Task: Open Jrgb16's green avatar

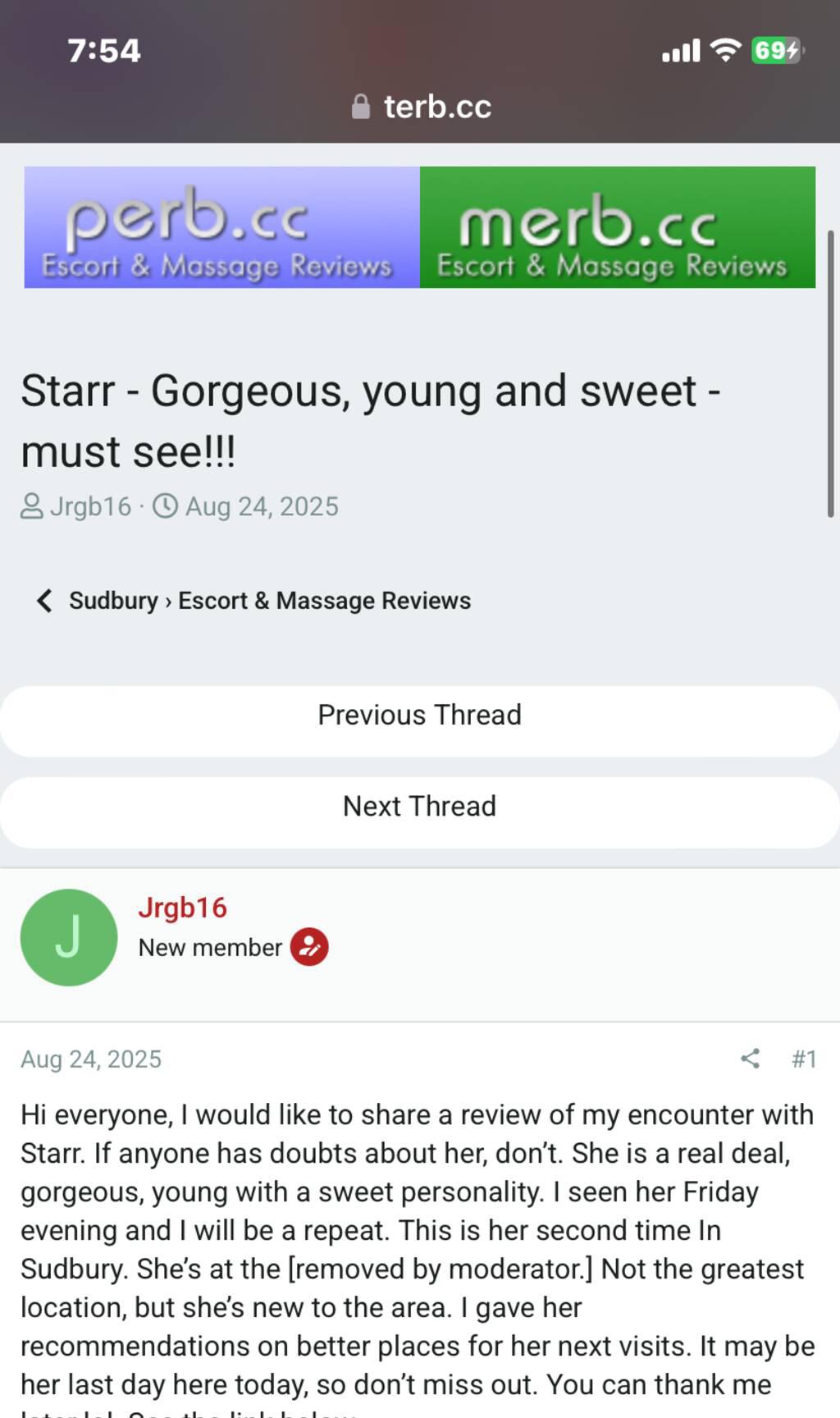Action: tap(69, 937)
